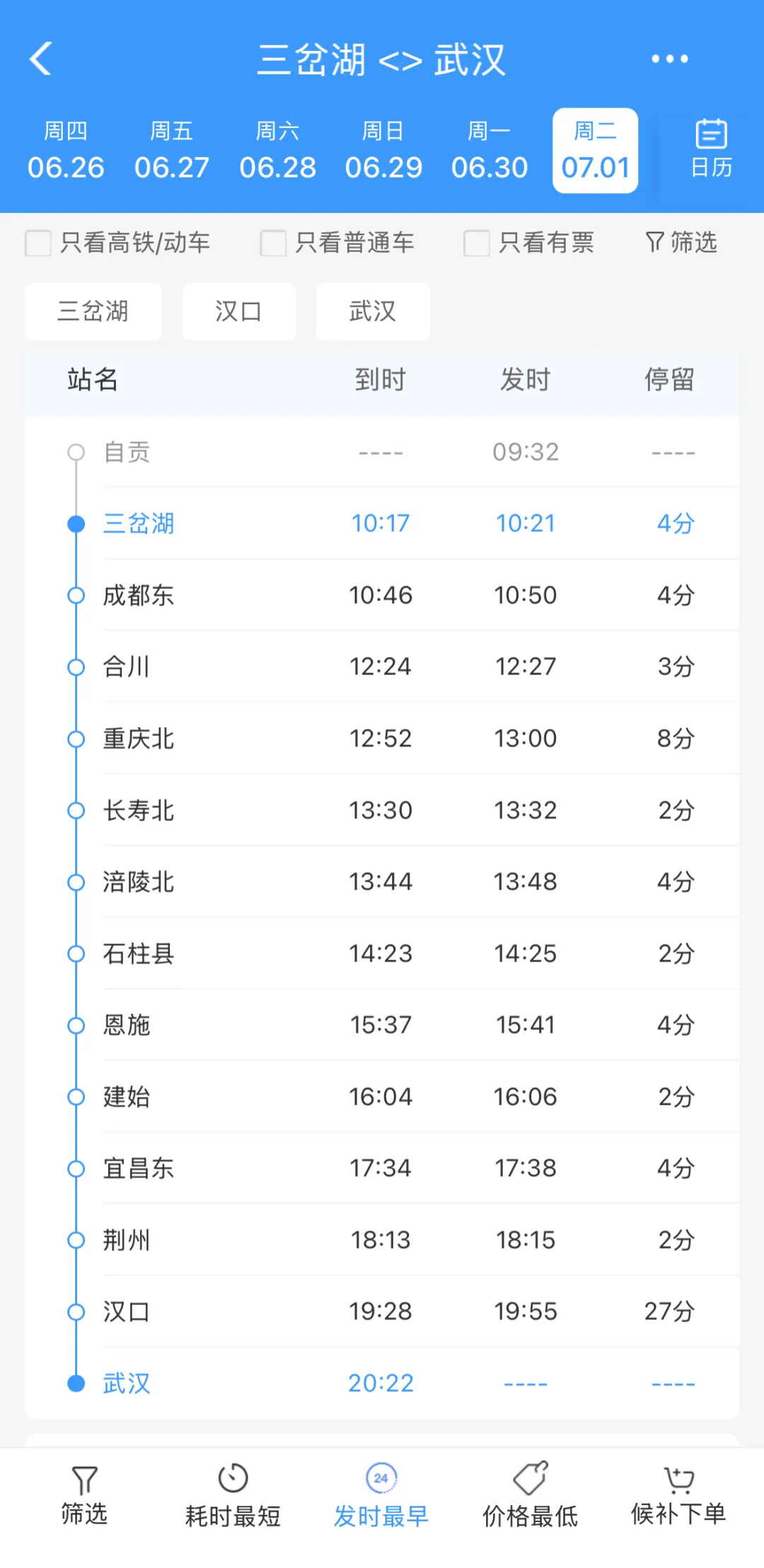Select date 周一 06.30
Viewport: 764px width, 1568px height.
pyautogui.click(x=490, y=151)
